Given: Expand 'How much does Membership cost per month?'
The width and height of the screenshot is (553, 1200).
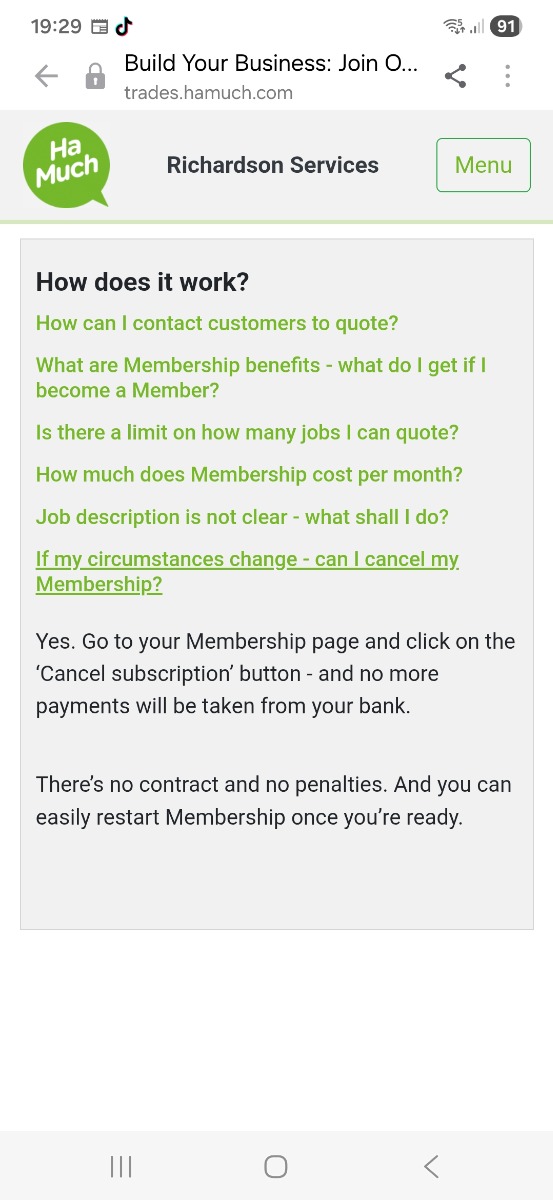Looking at the screenshot, I should [249, 474].
